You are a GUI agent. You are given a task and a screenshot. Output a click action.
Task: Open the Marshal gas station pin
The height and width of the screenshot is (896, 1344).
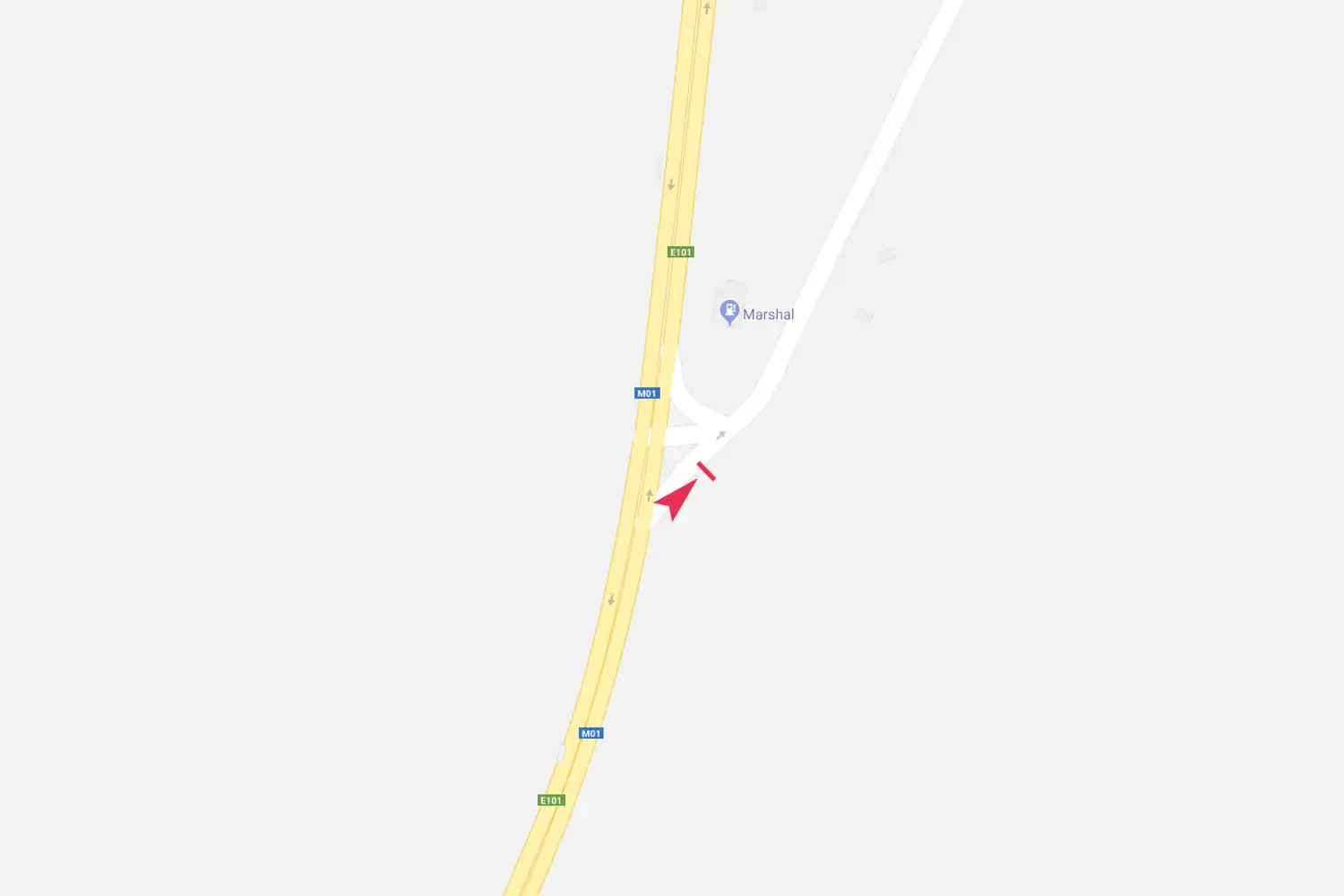tap(729, 312)
